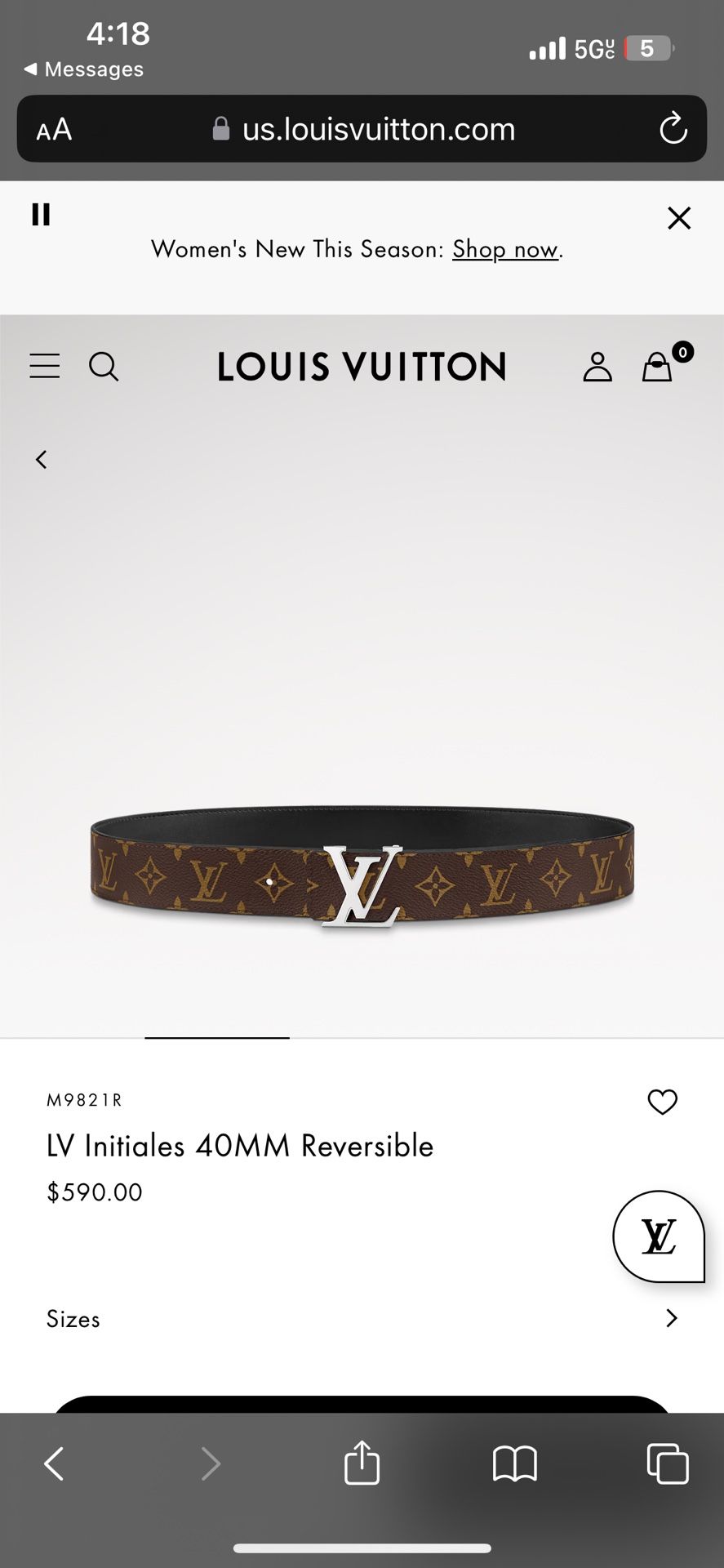The image size is (724, 1568).
Task: Open the account profile icon
Action: click(597, 367)
